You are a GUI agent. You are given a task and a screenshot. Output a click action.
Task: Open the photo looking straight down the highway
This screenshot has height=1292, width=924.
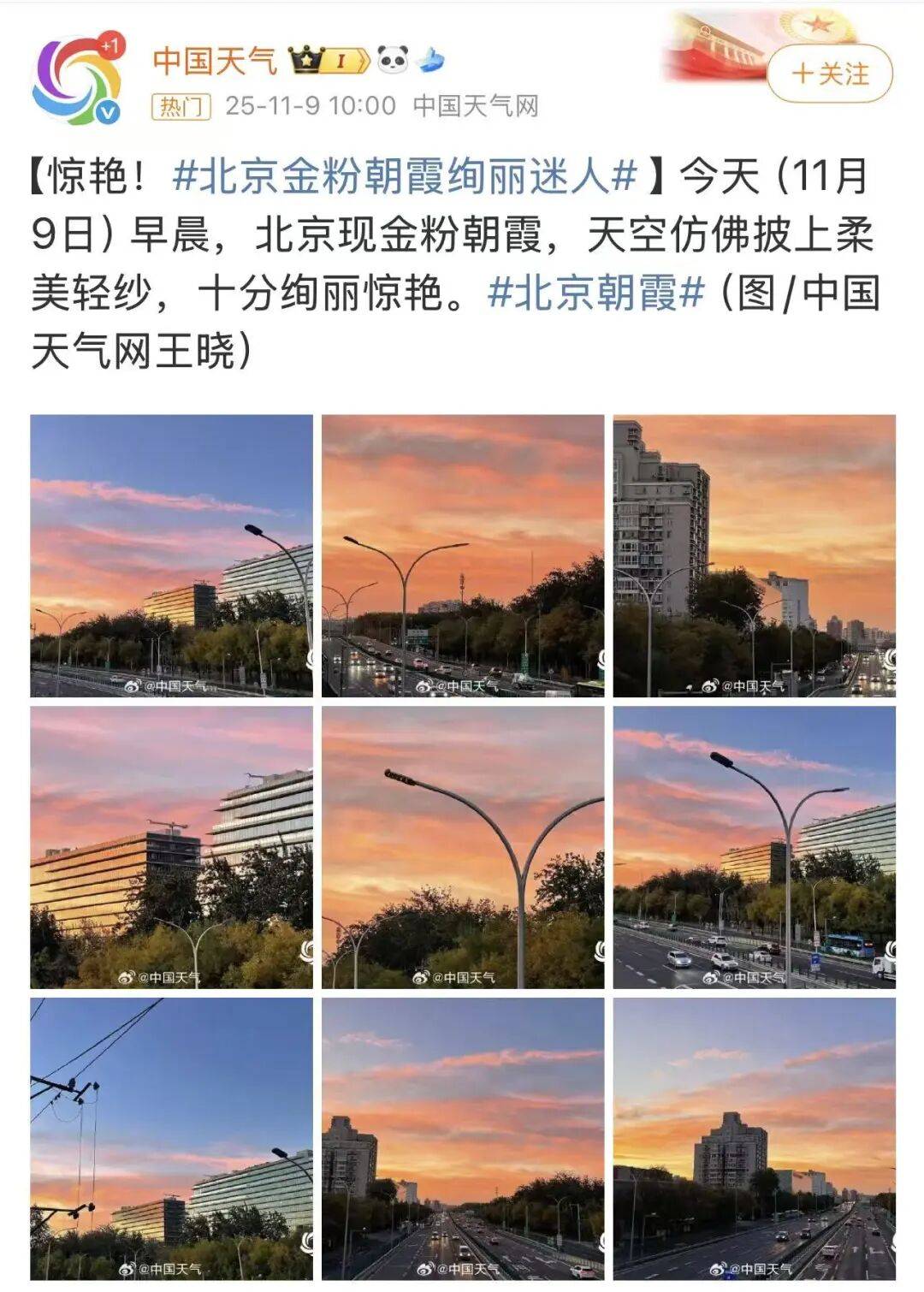pyautogui.click(x=463, y=1138)
